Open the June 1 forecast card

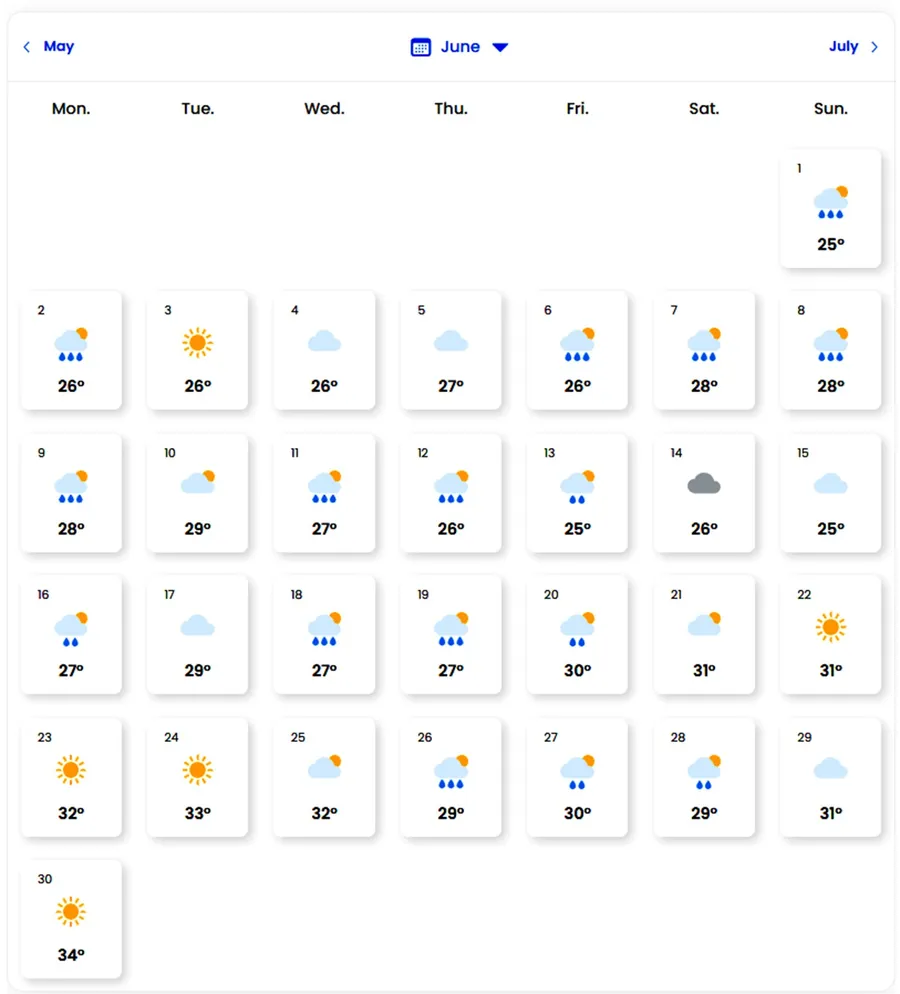click(x=830, y=208)
